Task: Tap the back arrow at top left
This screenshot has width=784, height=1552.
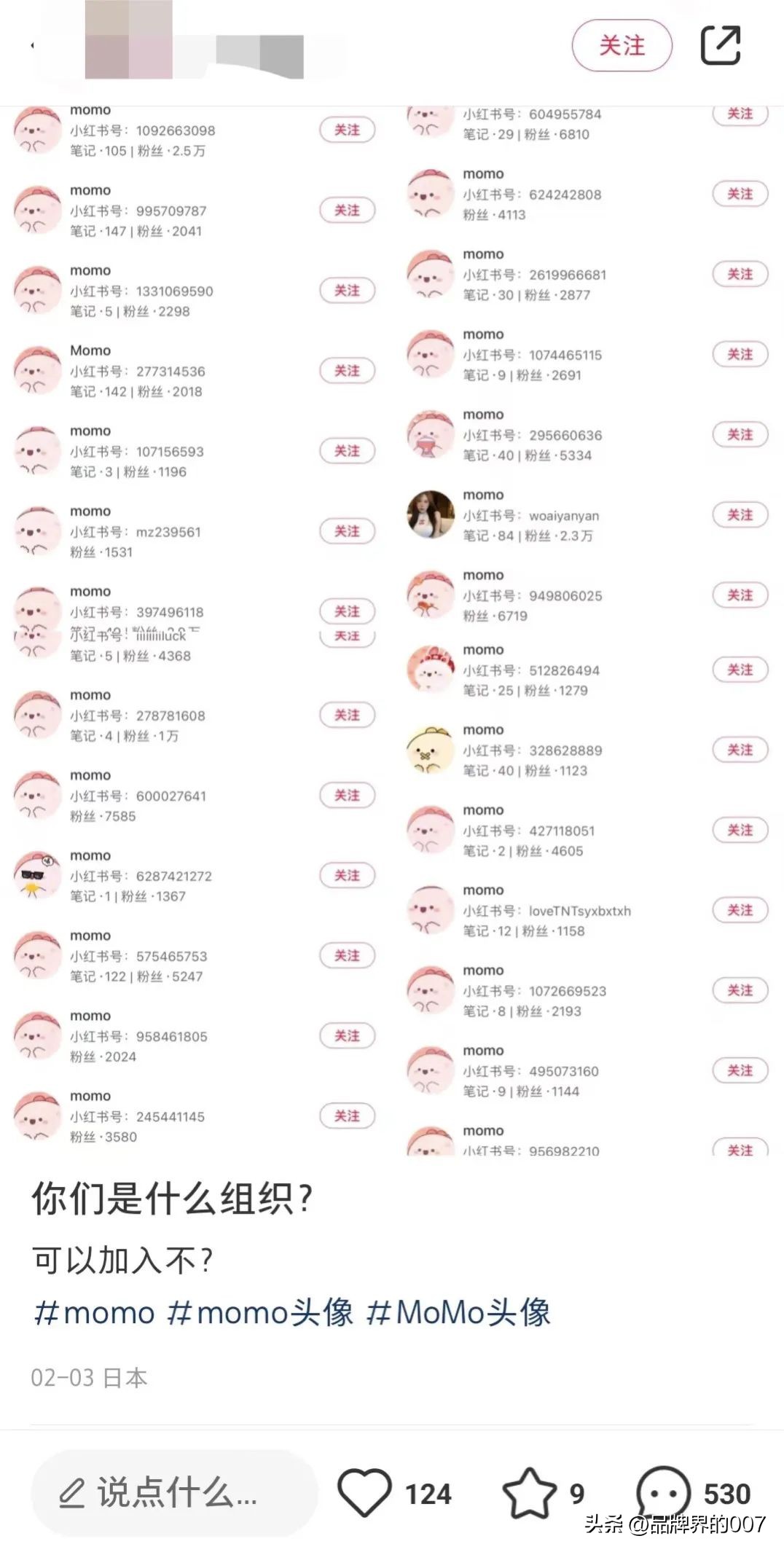Action: pyautogui.click(x=31, y=44)
